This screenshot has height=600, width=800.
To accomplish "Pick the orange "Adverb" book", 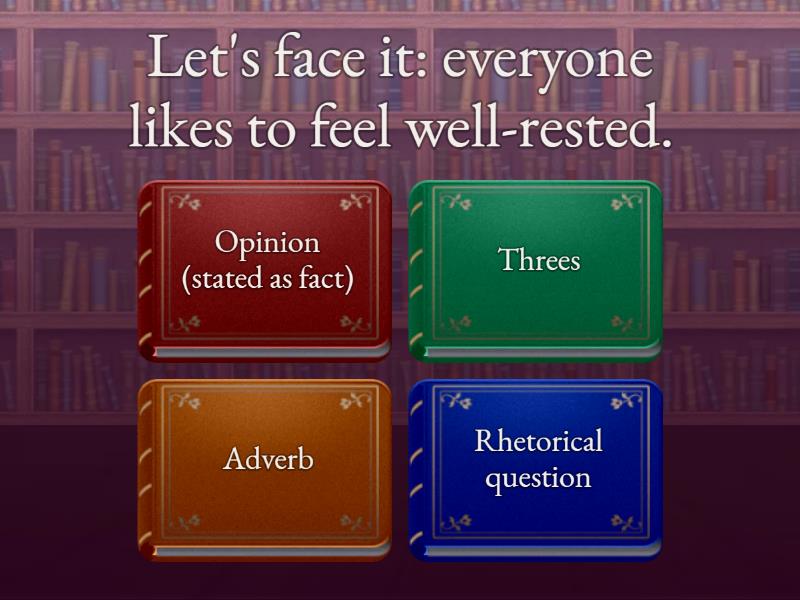I will tap(266, 461).
